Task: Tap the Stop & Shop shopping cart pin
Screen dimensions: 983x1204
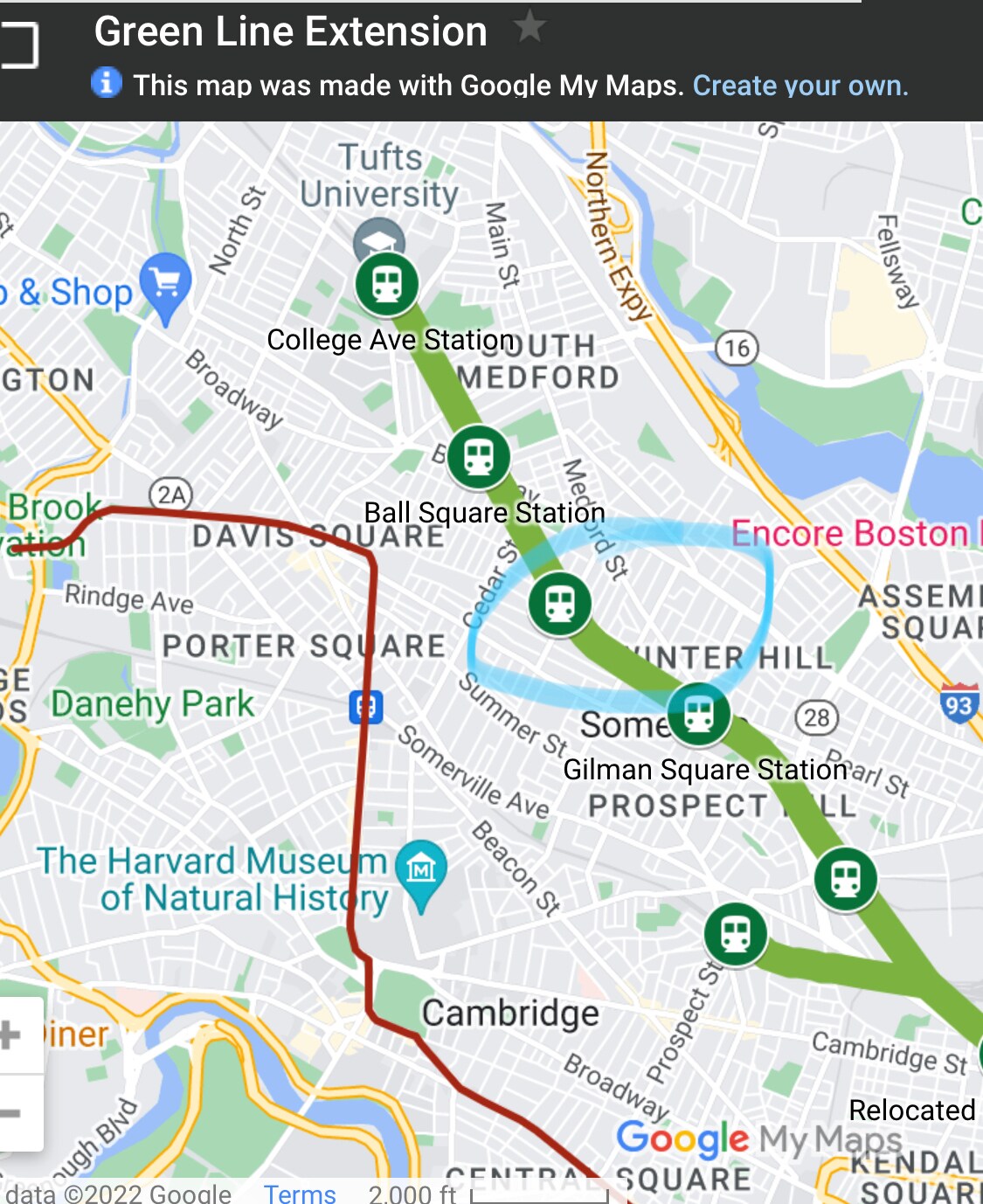Action: tap(165, 284)
